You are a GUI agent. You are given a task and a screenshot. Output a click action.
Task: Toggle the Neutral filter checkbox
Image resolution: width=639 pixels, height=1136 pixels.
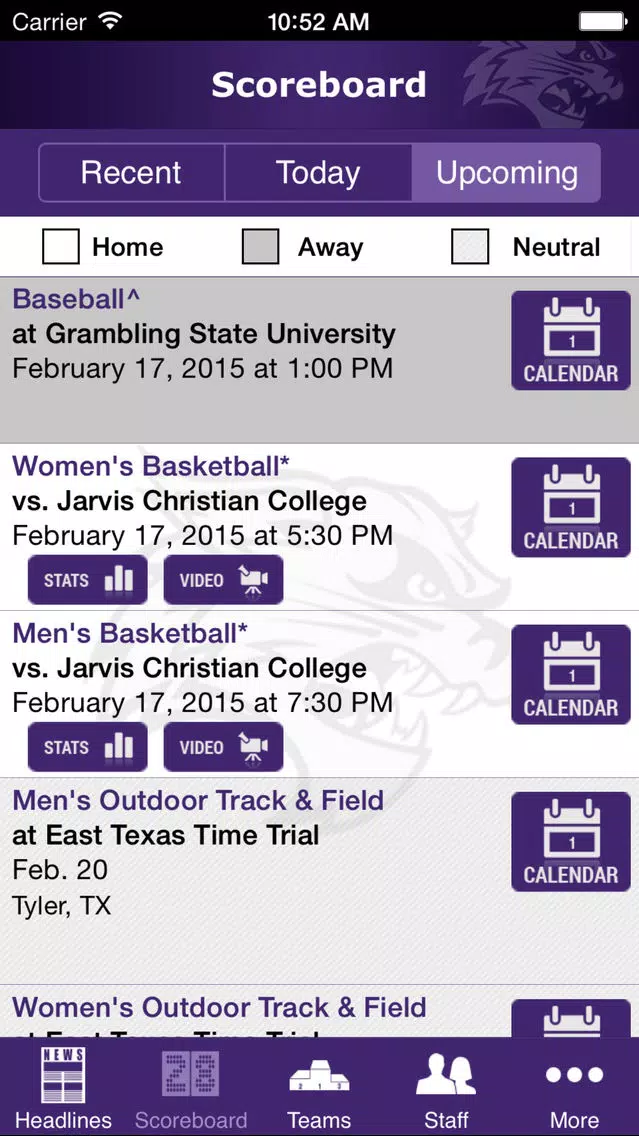click(x=470, y=247)
